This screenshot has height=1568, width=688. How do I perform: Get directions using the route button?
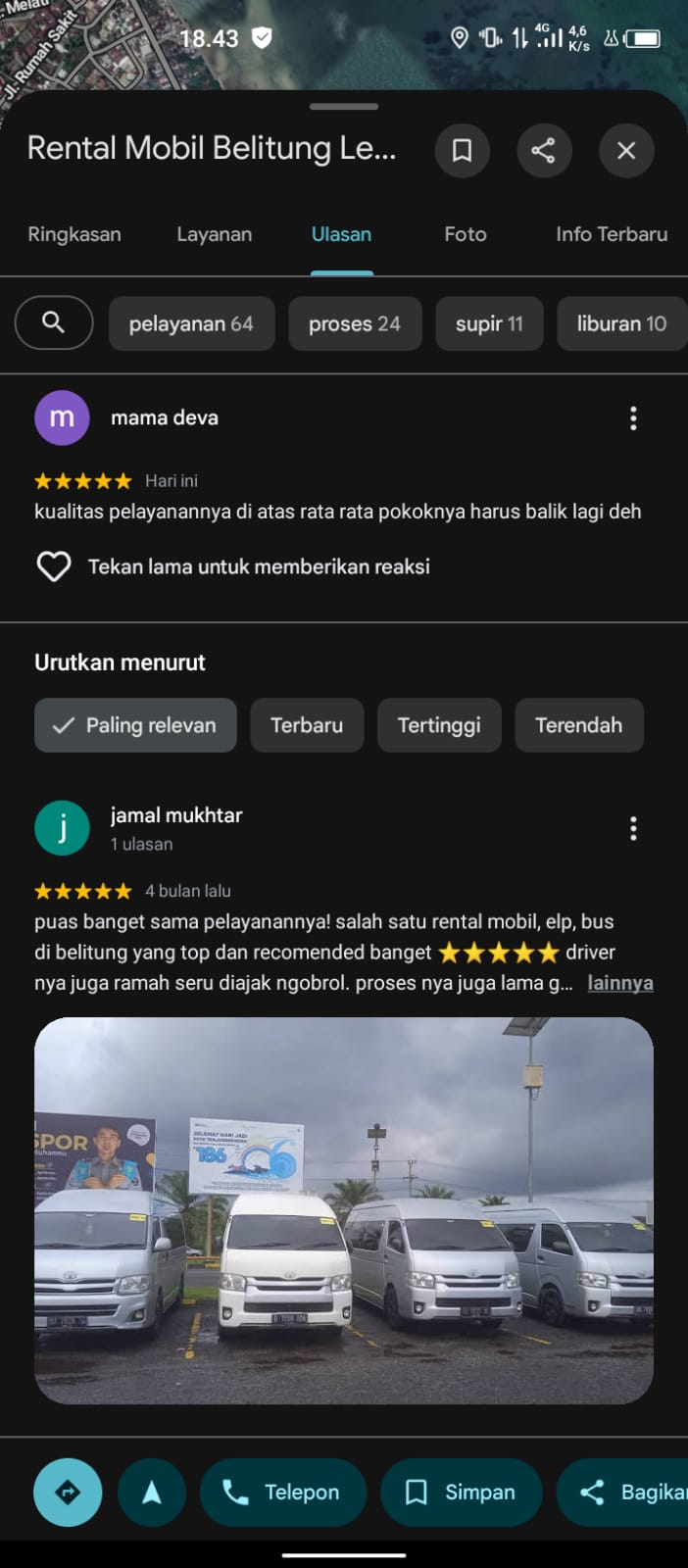coord(68,1493)
